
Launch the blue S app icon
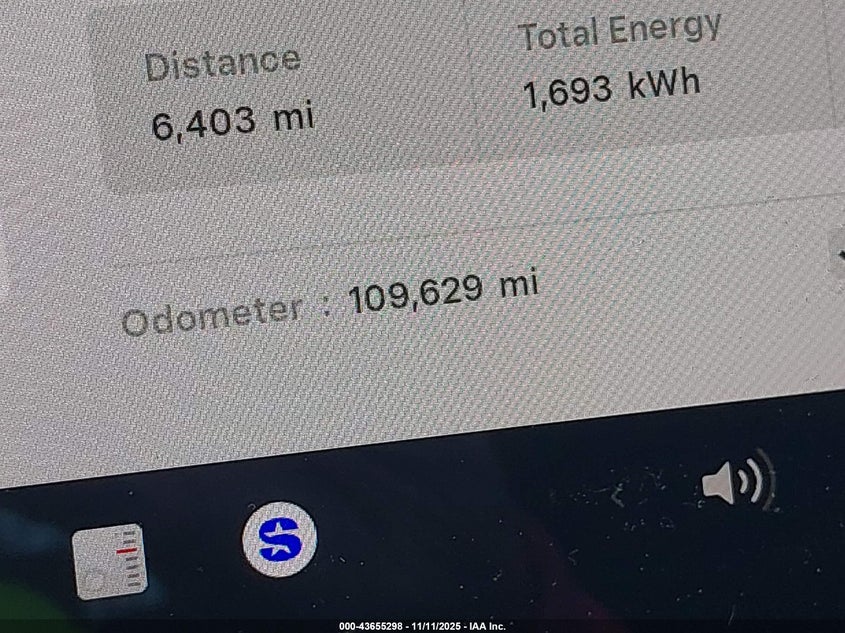point(279,540)
